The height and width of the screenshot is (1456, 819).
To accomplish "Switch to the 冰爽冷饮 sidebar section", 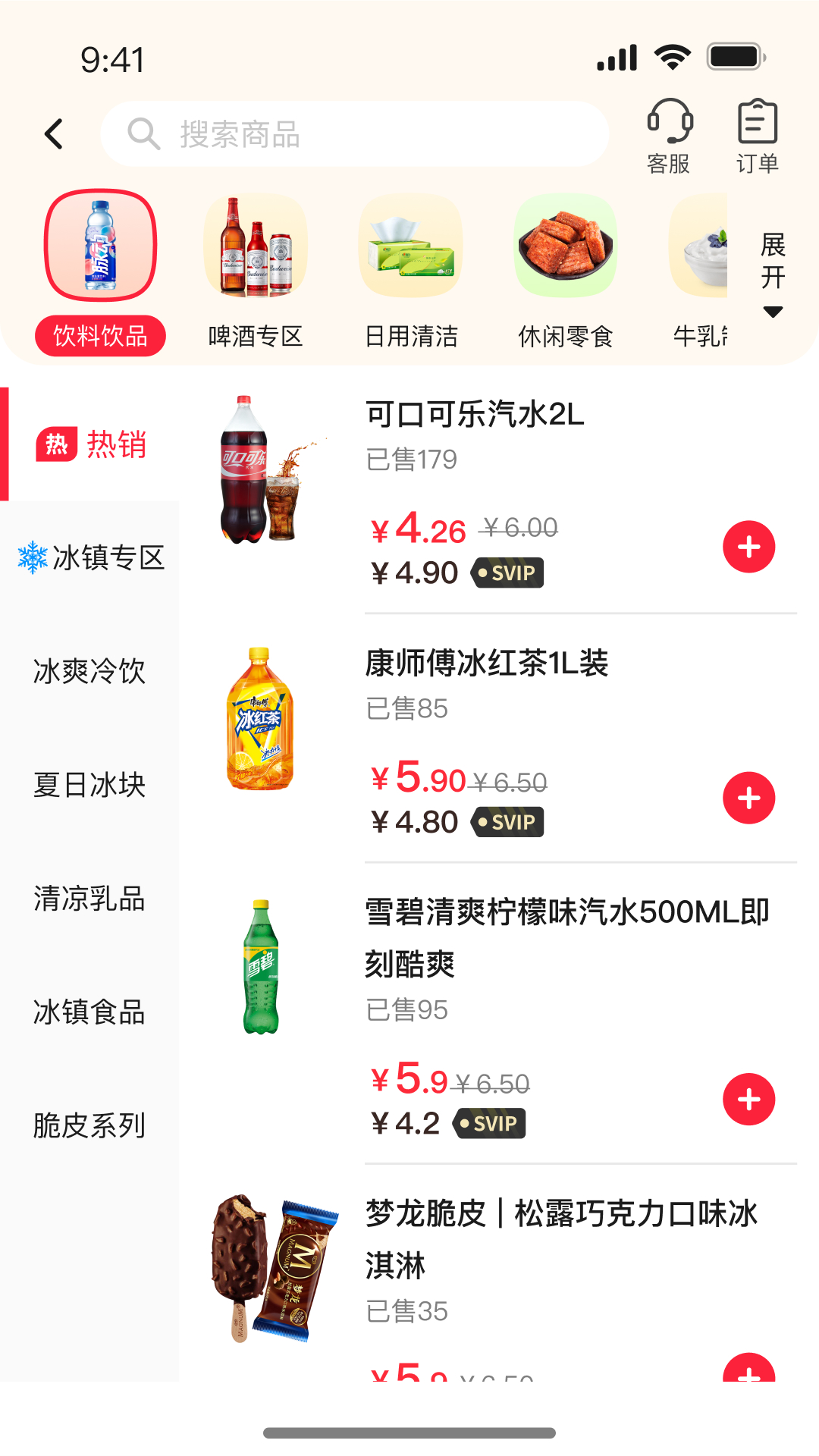I will click(x=89, y=672).
